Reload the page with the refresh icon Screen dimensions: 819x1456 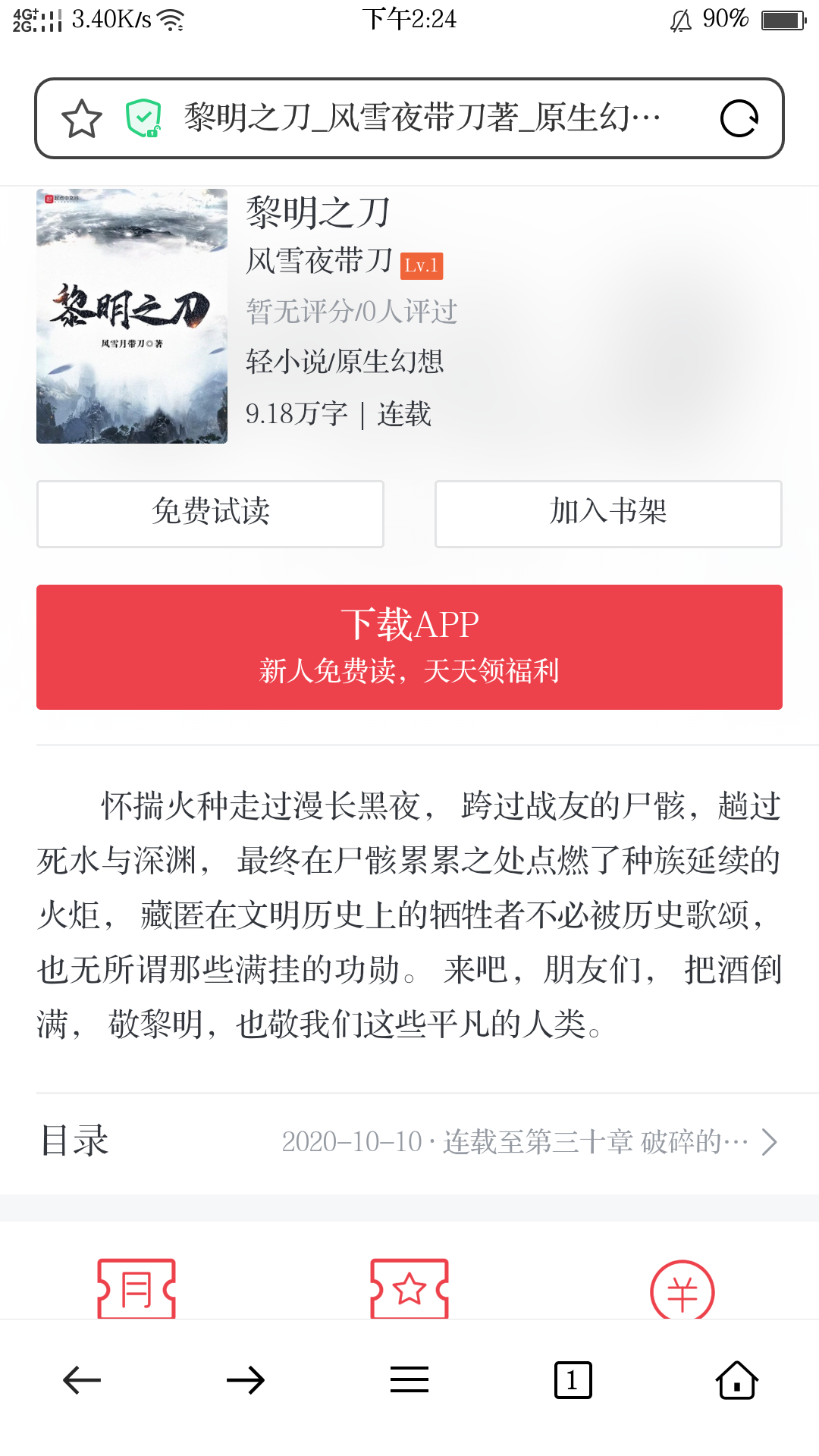click(x=739, y=119)
